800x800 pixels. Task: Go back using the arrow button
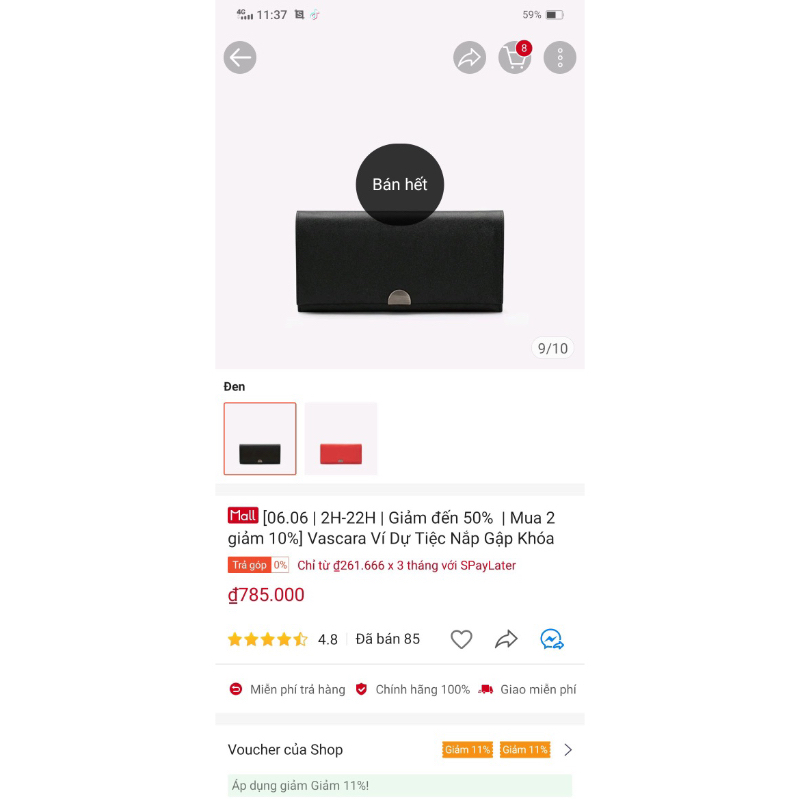[240, 58]
